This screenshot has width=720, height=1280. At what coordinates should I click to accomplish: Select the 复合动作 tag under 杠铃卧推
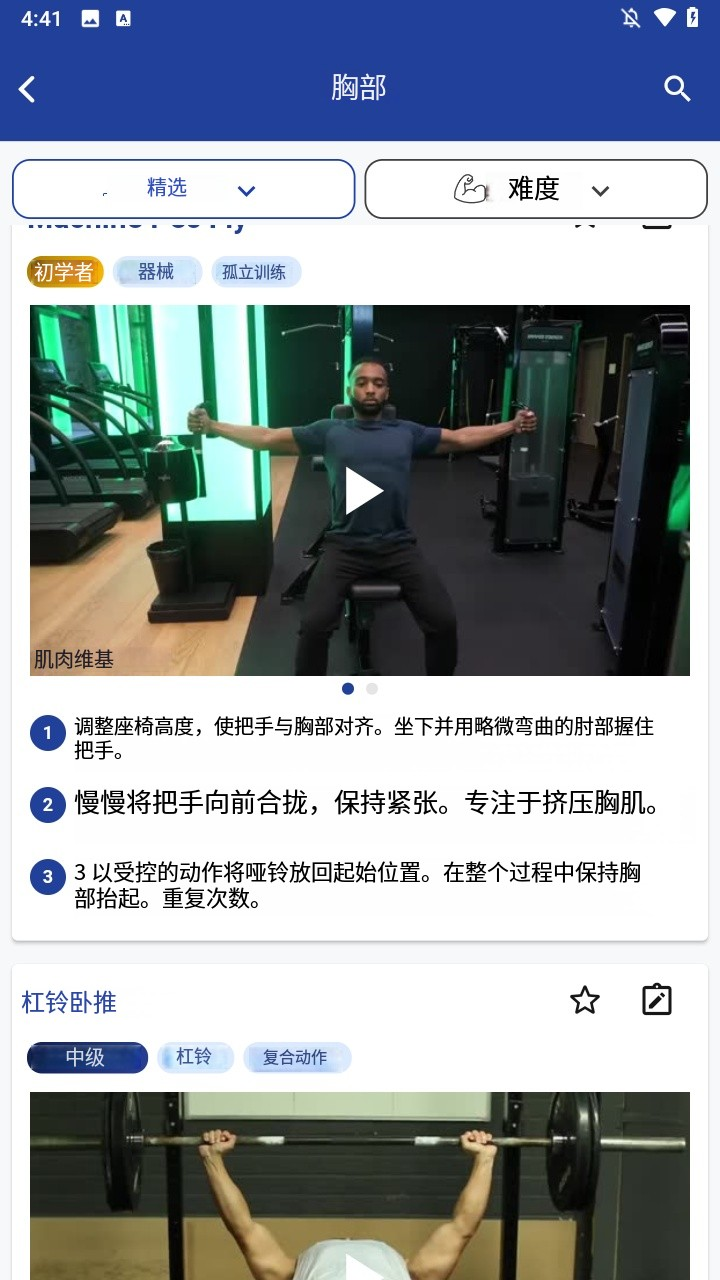(x=297, y=1057)
